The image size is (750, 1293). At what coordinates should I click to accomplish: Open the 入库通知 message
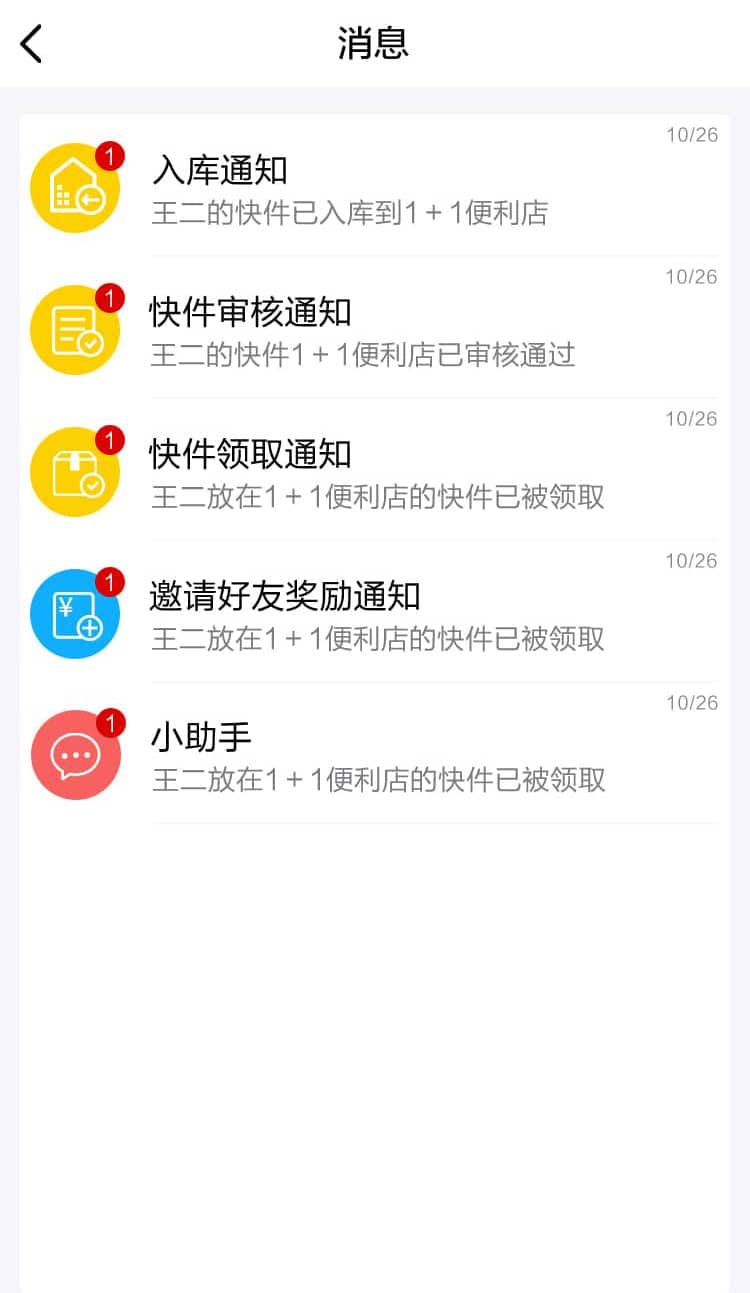coord(374,188)
